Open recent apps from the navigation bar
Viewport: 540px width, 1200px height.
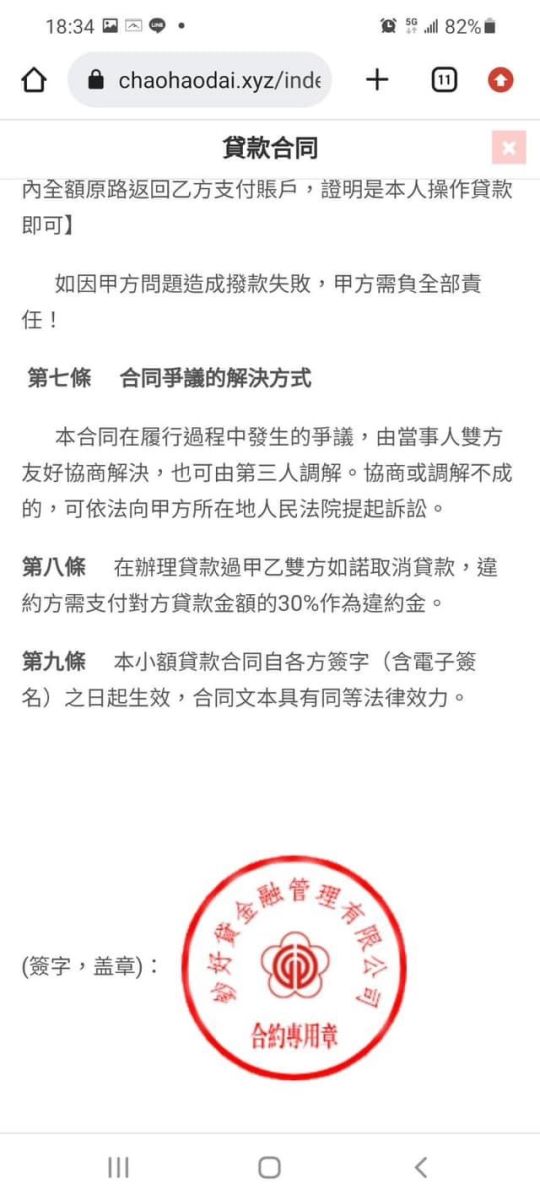click(118, 1166)
